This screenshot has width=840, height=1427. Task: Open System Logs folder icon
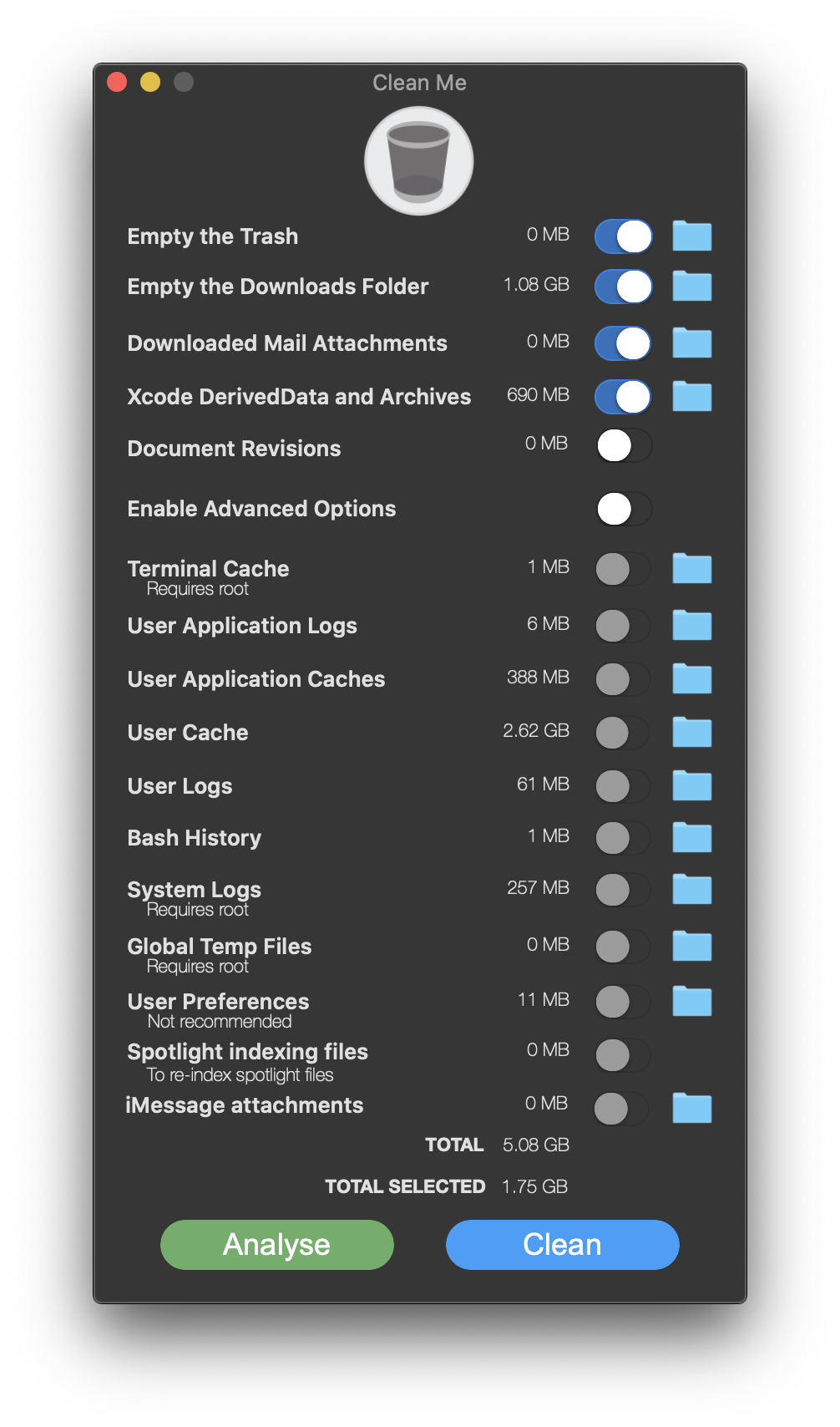[x=692, y=889]
